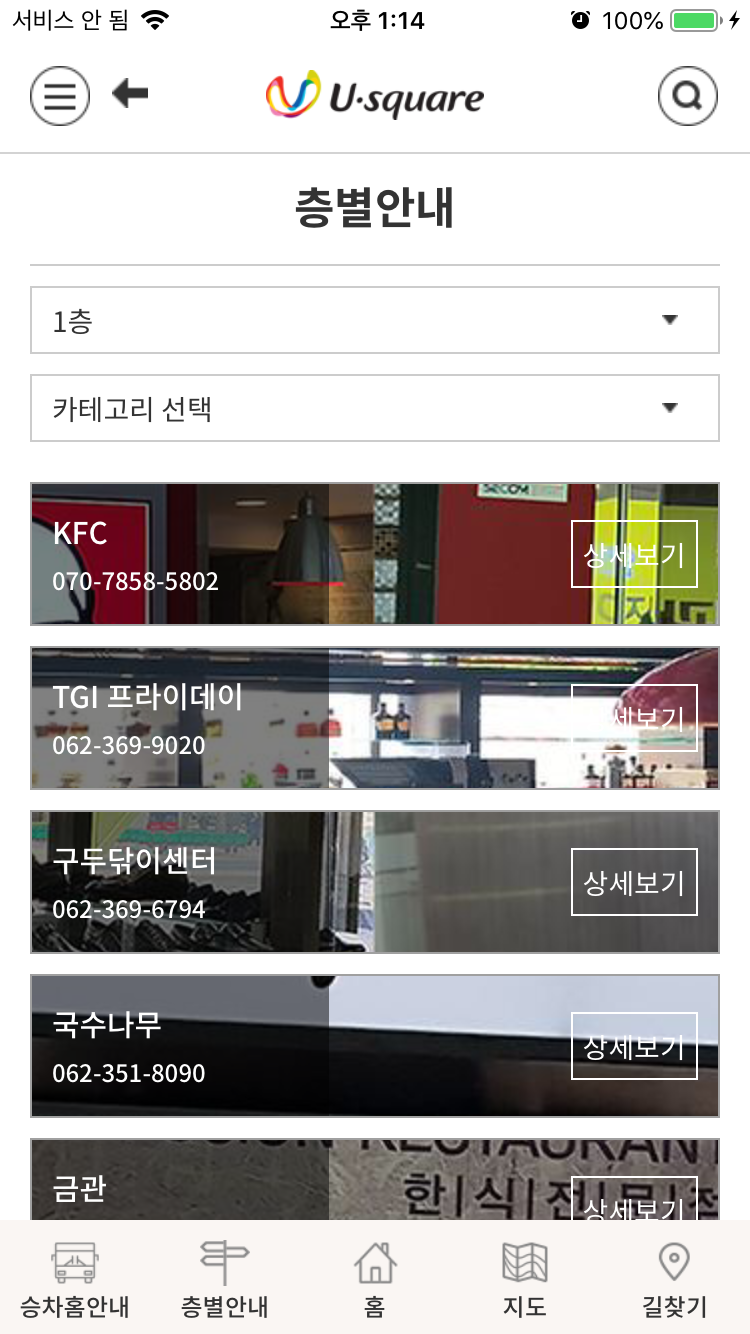Switch to 길찾기 directions tab

[x=674, y=1280]
